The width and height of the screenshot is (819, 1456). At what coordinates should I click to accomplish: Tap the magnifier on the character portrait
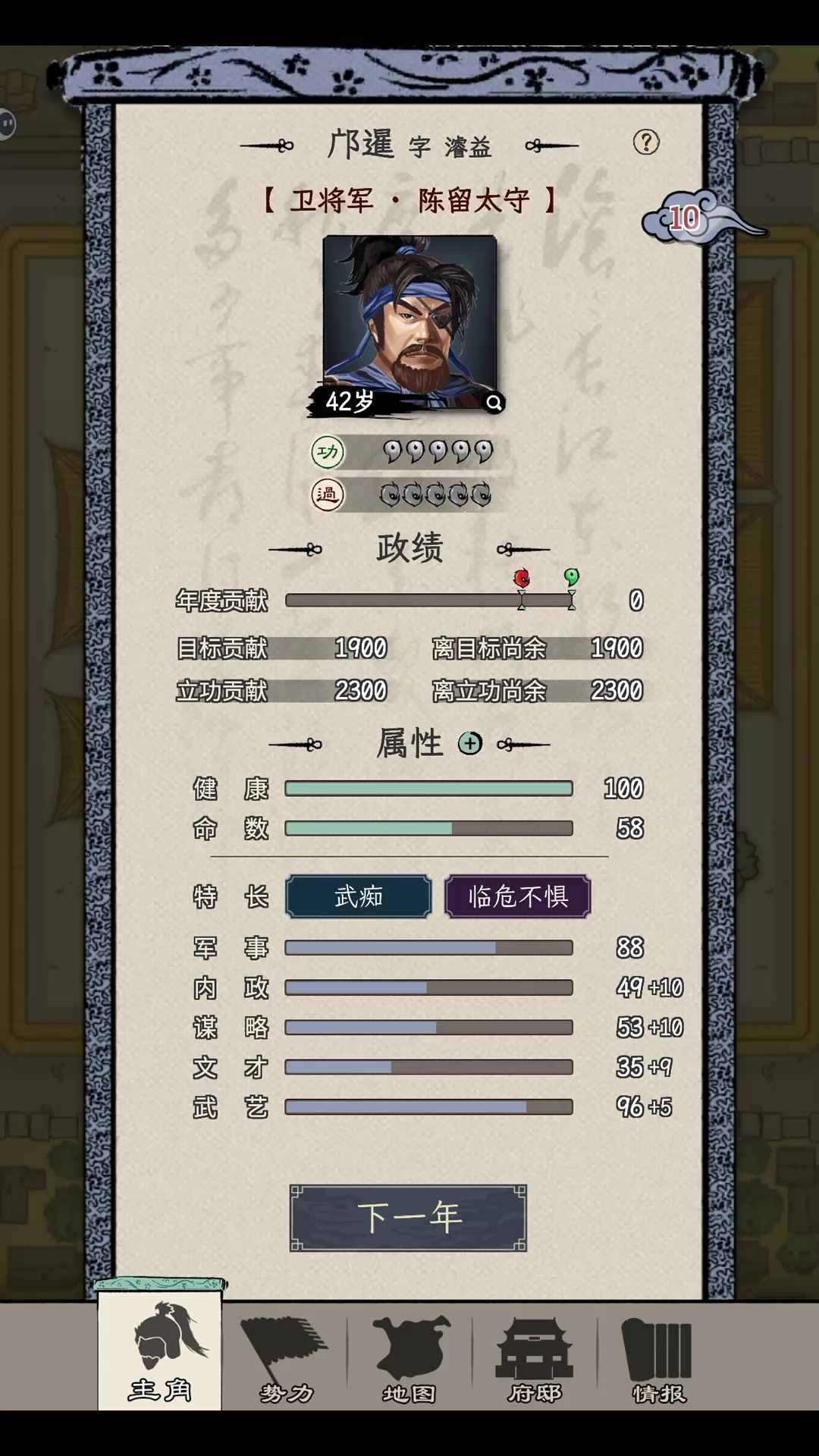494,403
